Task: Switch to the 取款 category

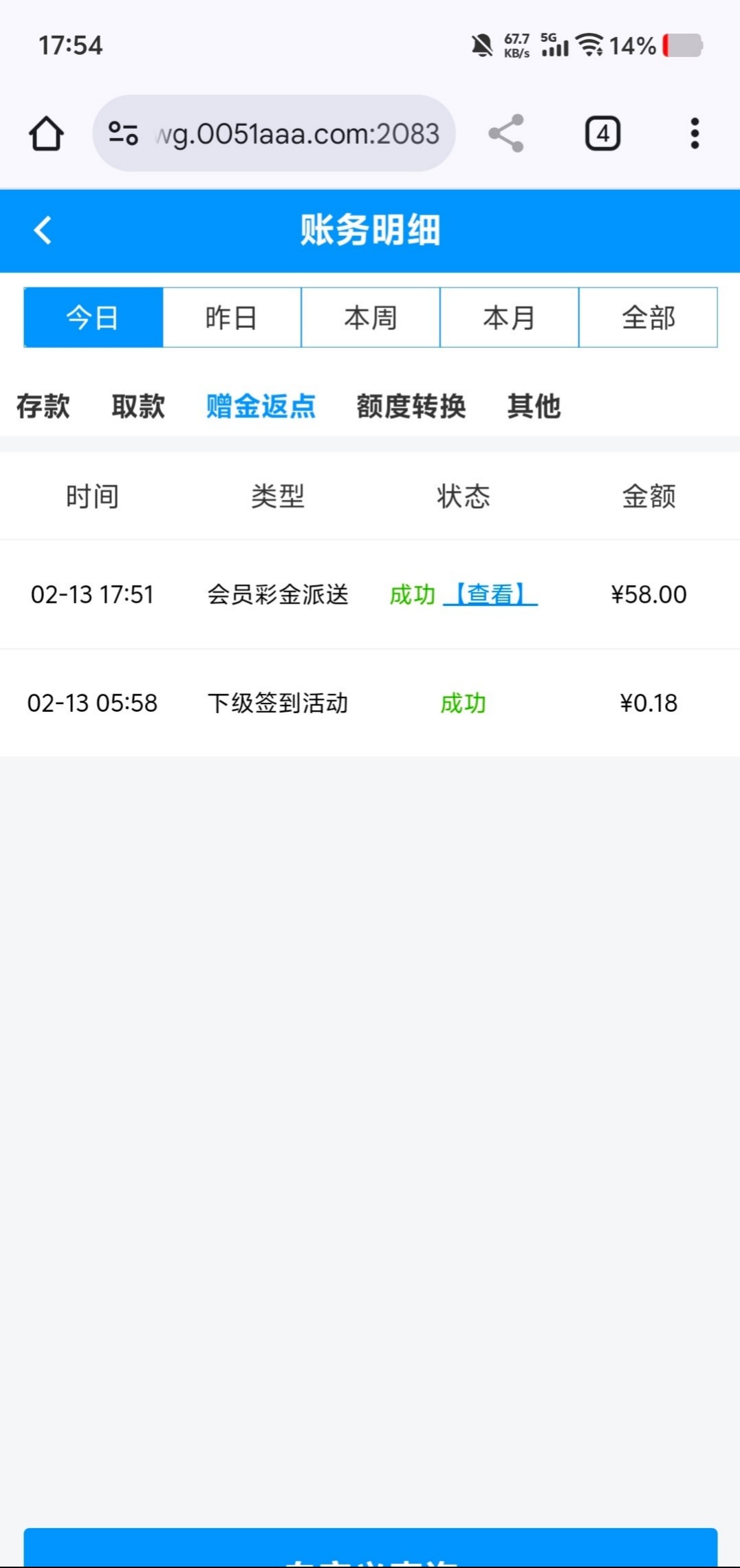Action: tap(138, 406)
